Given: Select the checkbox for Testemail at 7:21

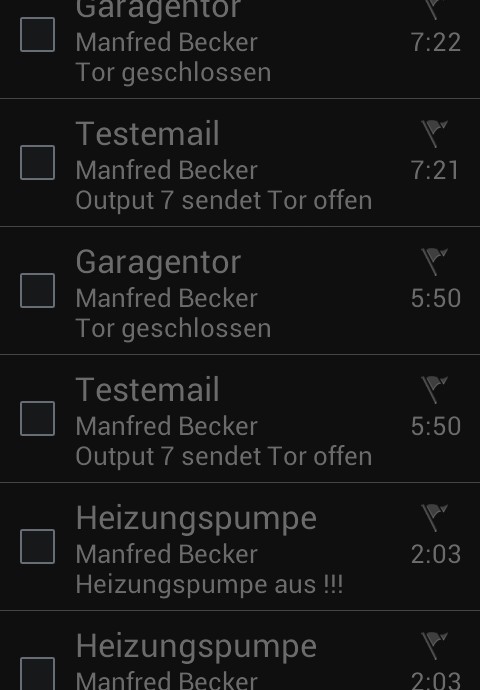Looking at the screenshot, I should [x=37, y=162].
